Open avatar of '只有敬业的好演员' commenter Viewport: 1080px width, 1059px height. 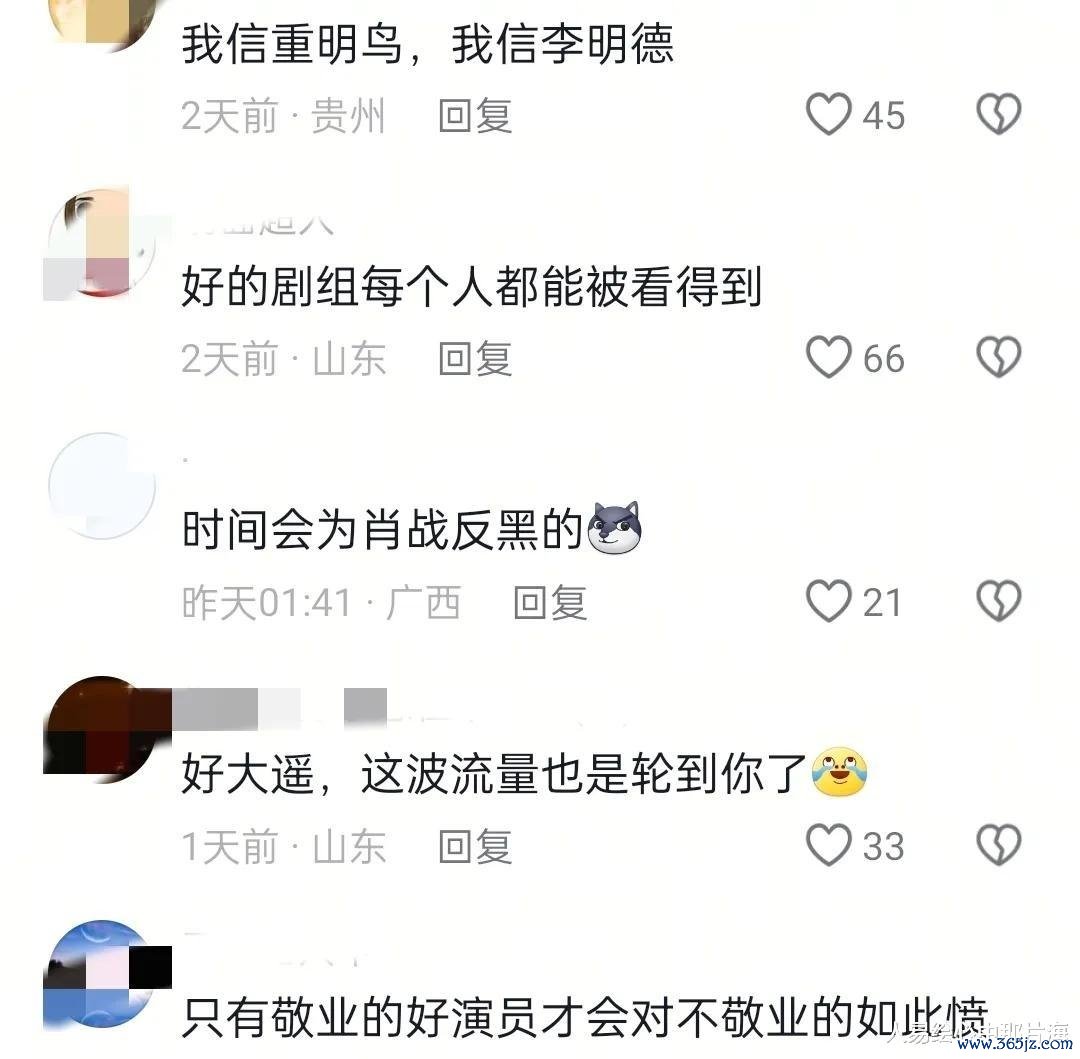click(x=101, y=973)
